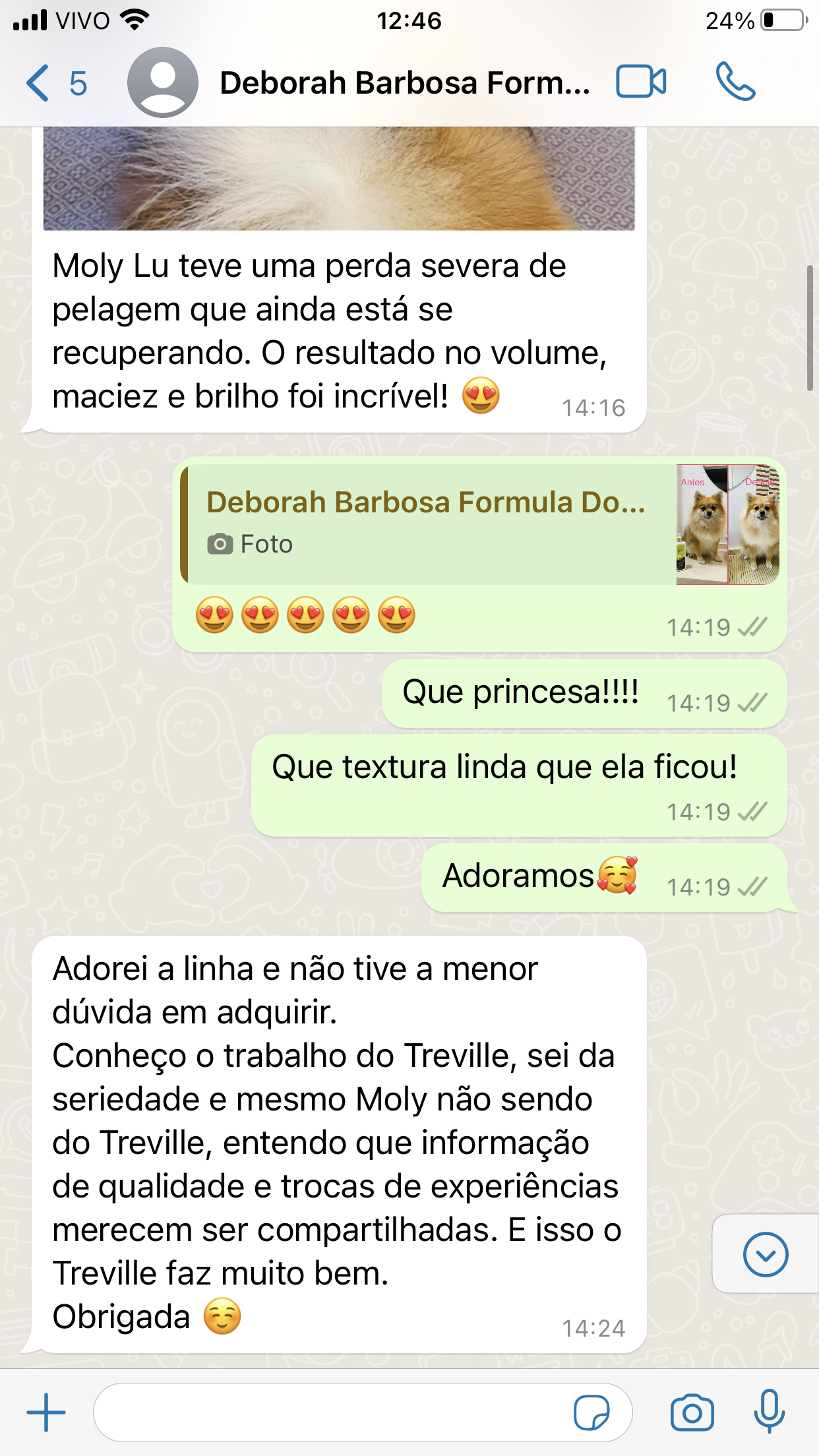Tap the back chevron arrow
819x1456 pixels.
(38, 82)
